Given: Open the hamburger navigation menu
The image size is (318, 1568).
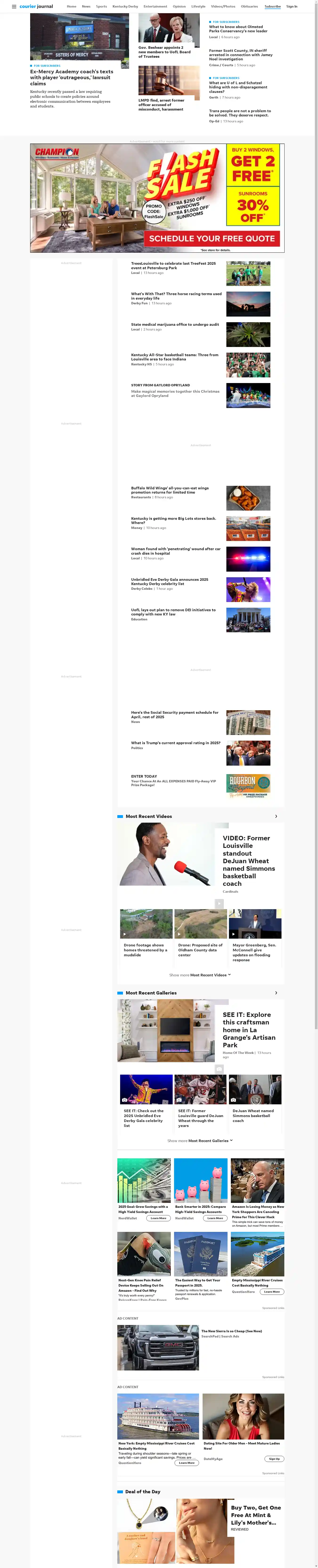Looking at the screenshot, I should coord(14,7).
